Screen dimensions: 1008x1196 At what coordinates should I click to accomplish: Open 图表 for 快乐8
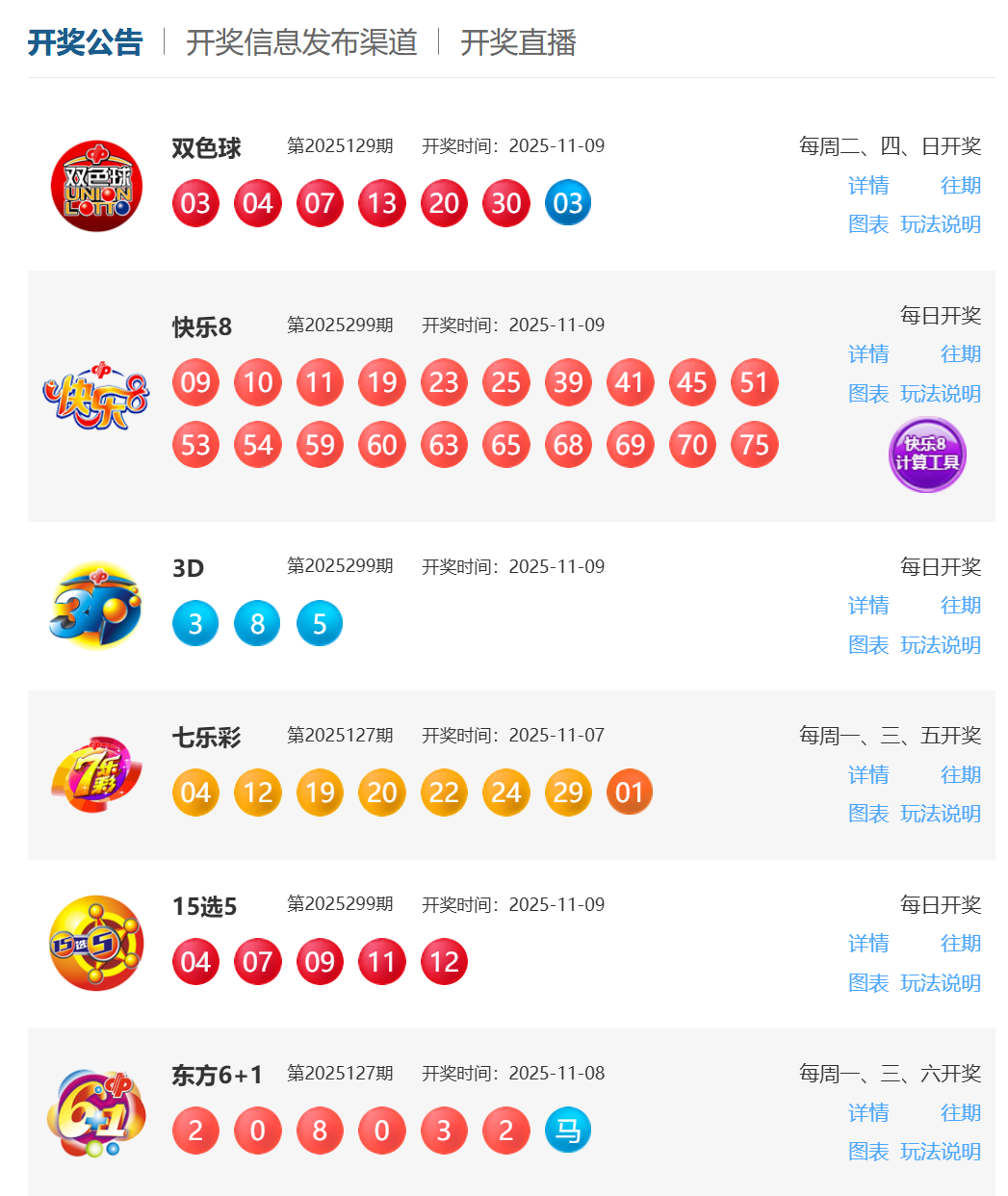pyautogui.click(x=867, y=394)
